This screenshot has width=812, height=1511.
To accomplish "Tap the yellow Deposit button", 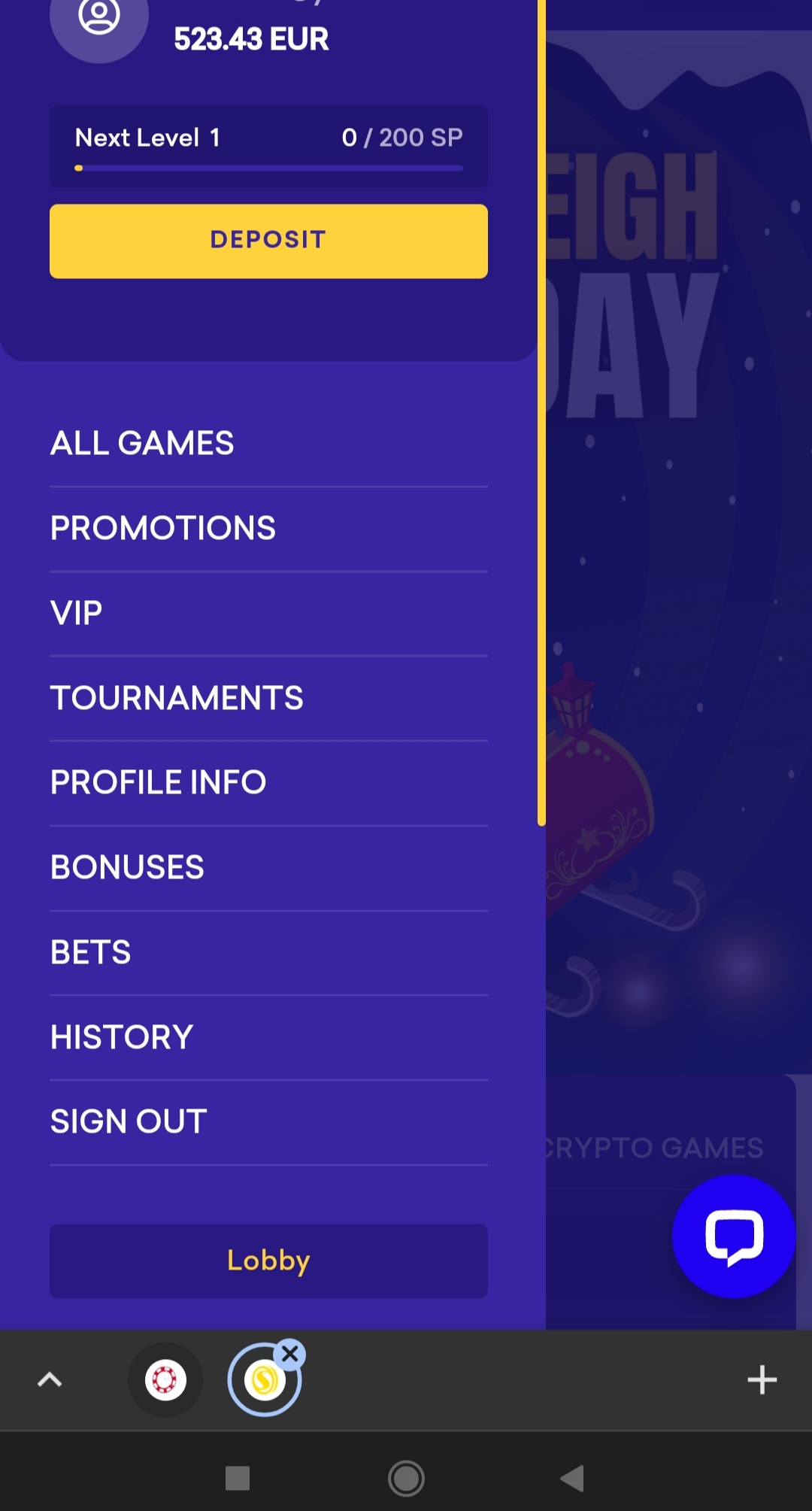I will (x=268, y=241).
